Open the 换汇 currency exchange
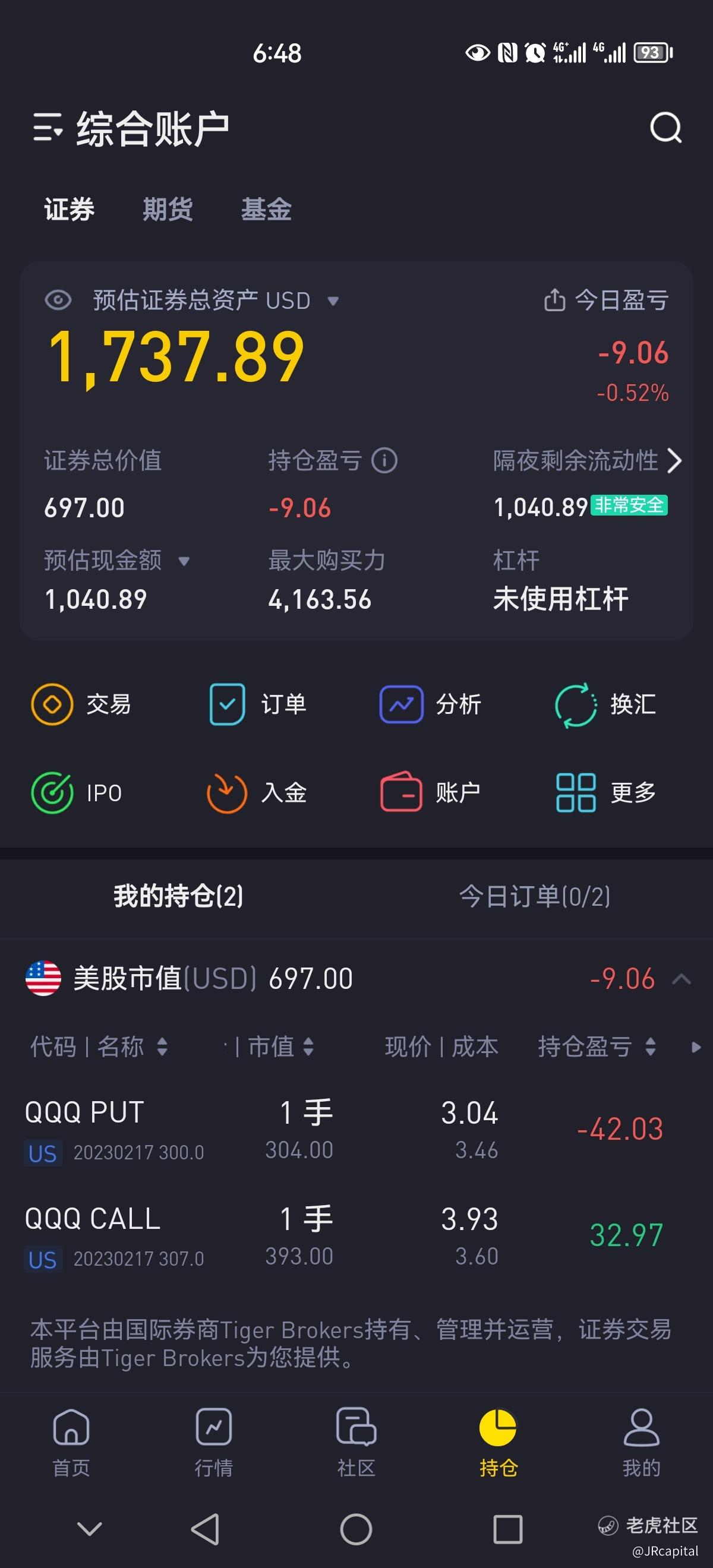The width and height of the screenshot is (713, 1568). 605,704
